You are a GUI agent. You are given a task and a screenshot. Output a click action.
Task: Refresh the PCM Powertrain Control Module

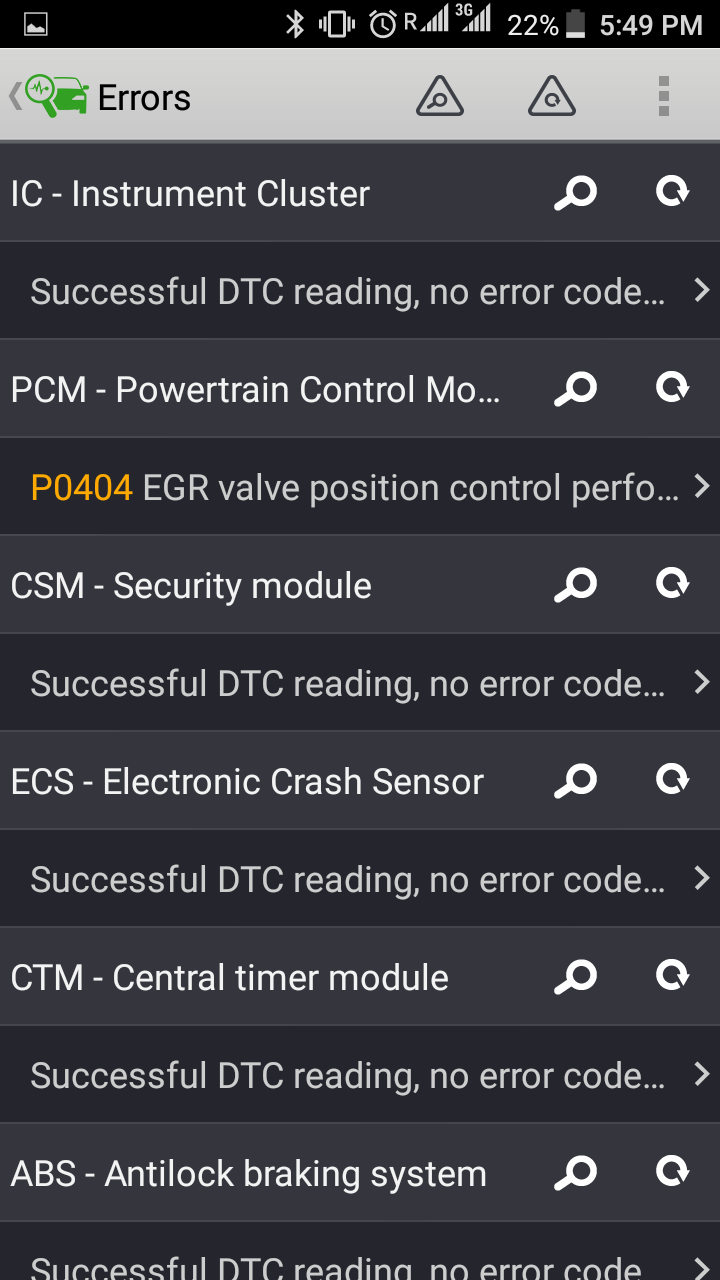673,387
